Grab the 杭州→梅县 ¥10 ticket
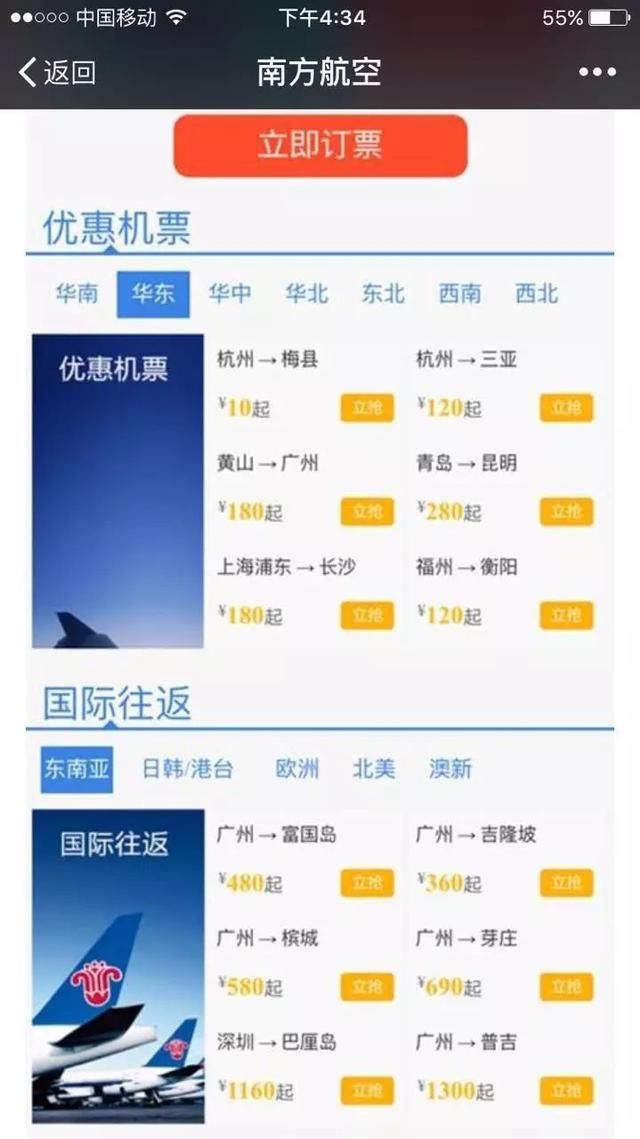This screenshot has height=1139, width=640. [367, 408]
